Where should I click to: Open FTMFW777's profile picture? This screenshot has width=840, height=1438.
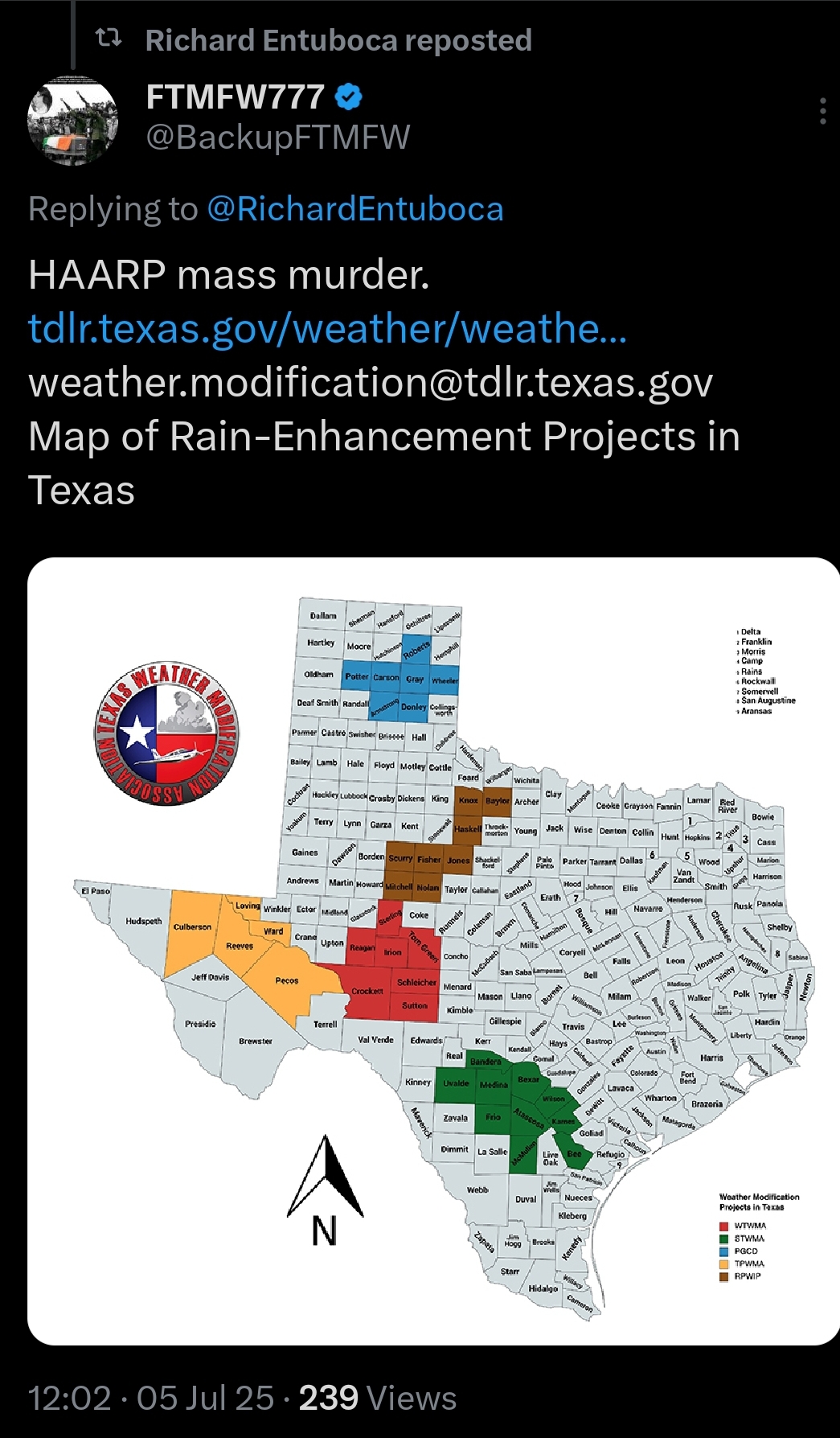[72, 121]
